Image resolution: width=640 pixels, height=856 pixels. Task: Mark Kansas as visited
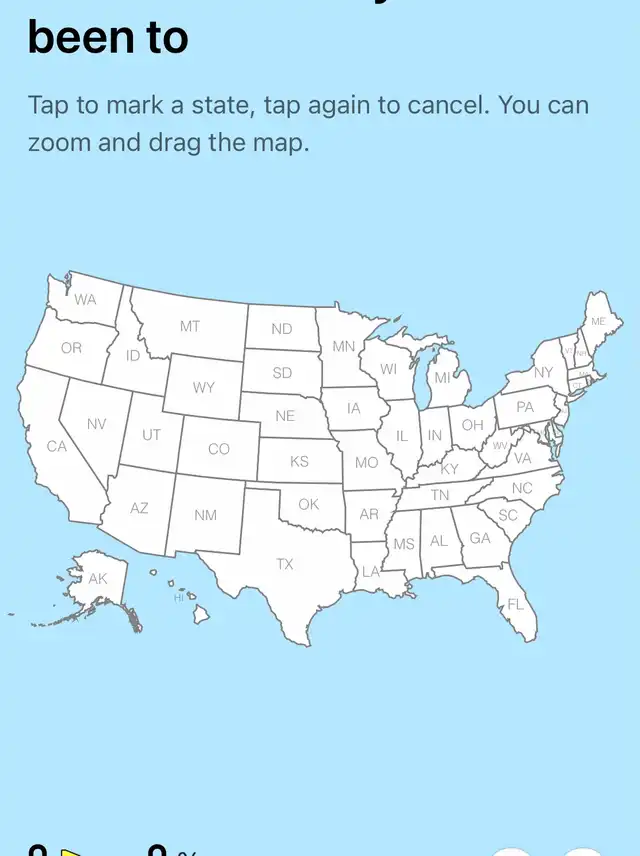299,461
